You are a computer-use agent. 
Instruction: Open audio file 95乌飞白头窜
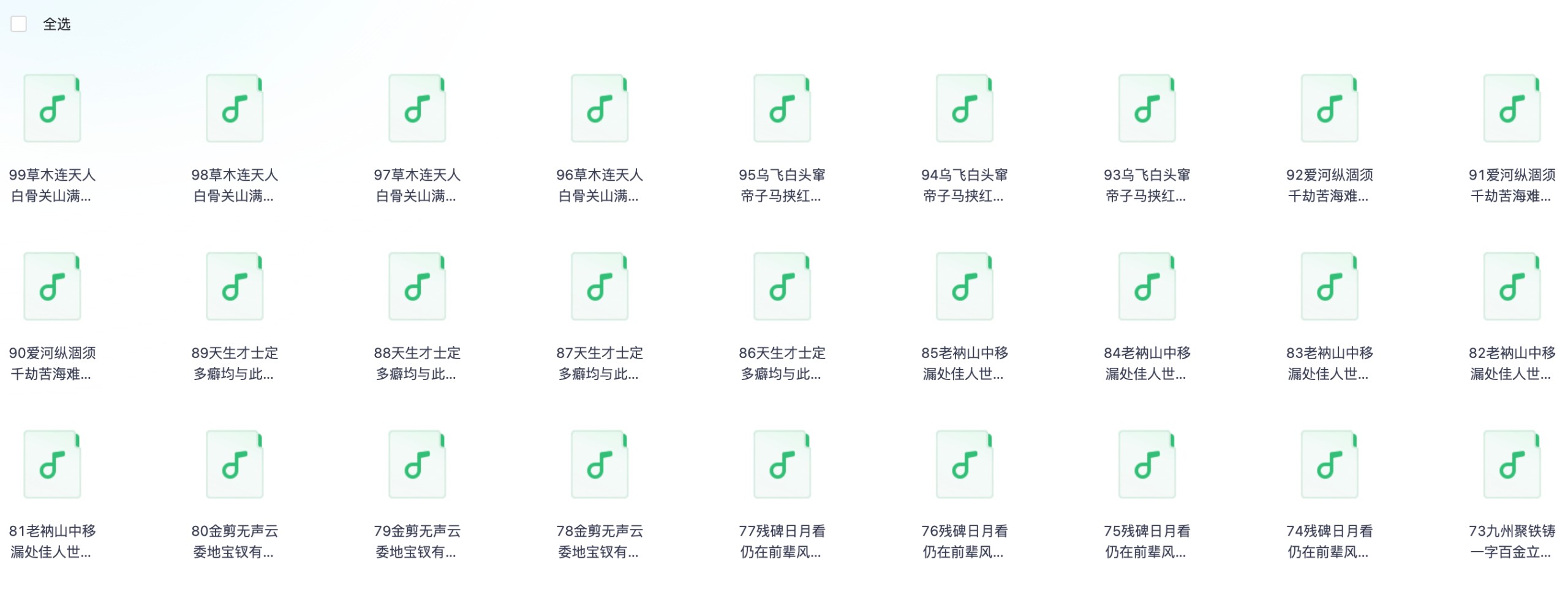[782, 109]
